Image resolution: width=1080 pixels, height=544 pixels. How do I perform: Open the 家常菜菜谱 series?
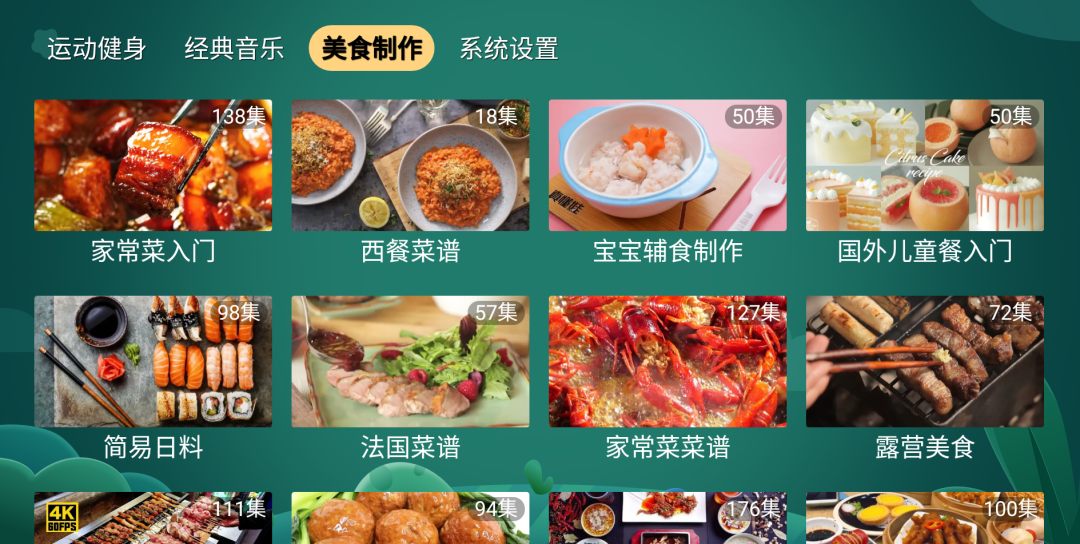(667, 362)
